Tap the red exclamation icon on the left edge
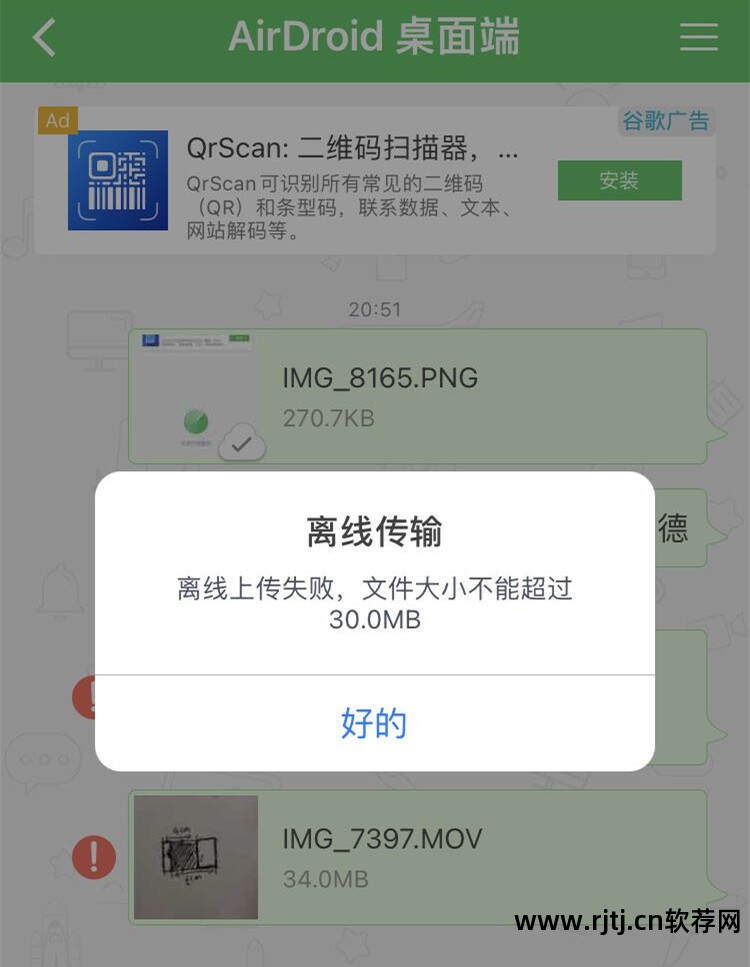Viewport: 750px width, 967px height. click(x=87, y=697)
